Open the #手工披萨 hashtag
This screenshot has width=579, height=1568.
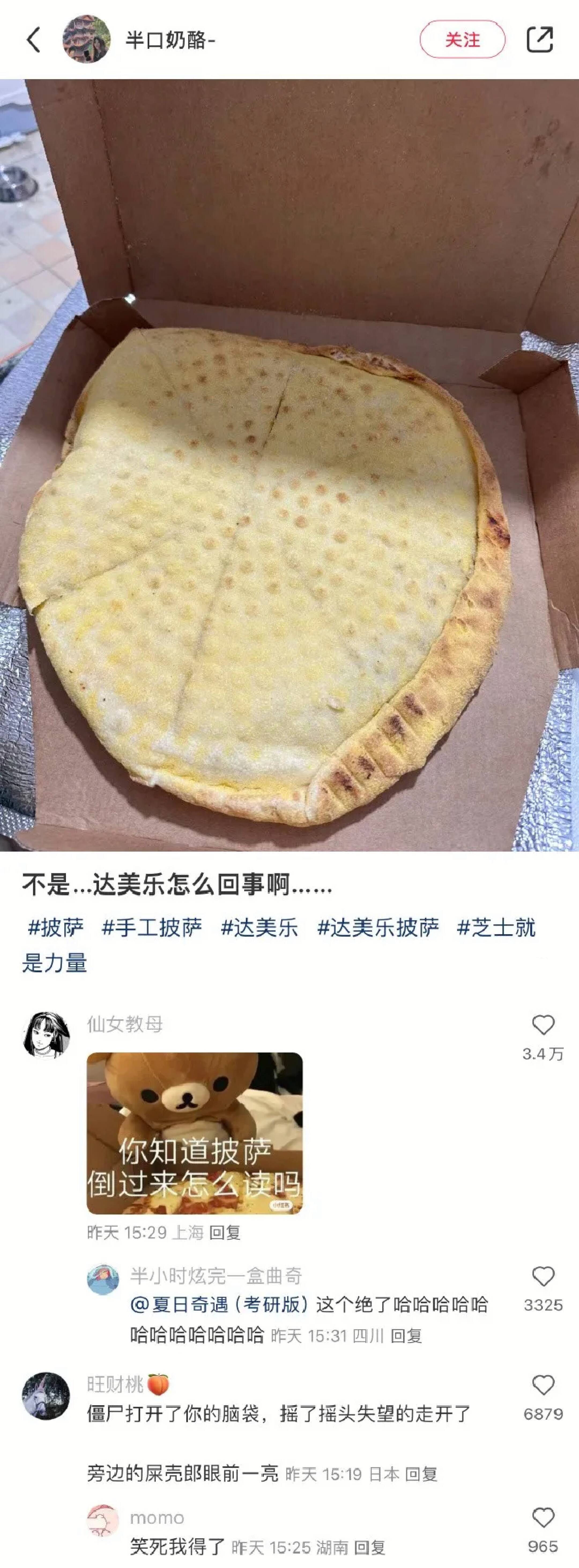pyautogui.click(x=152, y=928)
